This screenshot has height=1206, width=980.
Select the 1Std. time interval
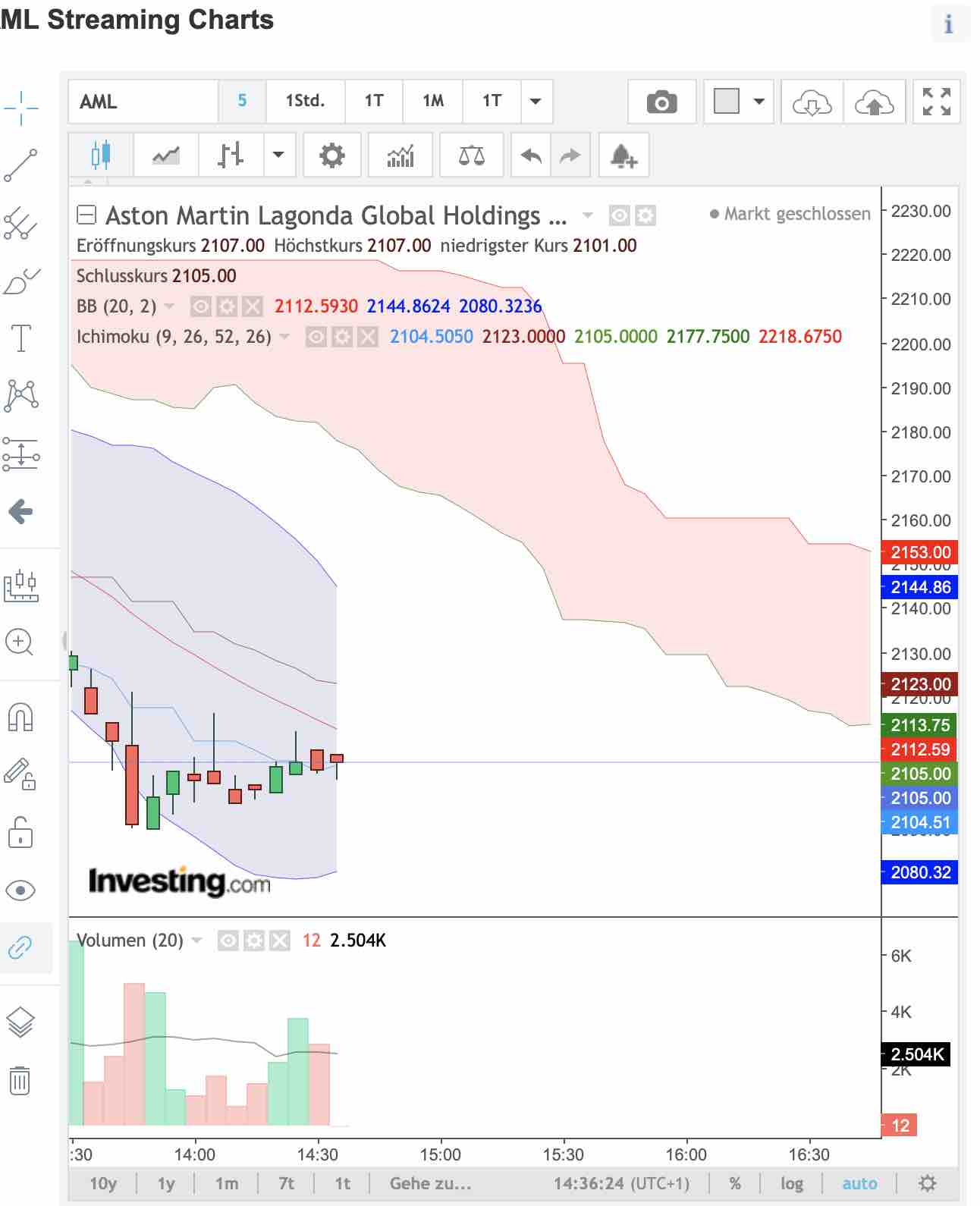(305, 101)
